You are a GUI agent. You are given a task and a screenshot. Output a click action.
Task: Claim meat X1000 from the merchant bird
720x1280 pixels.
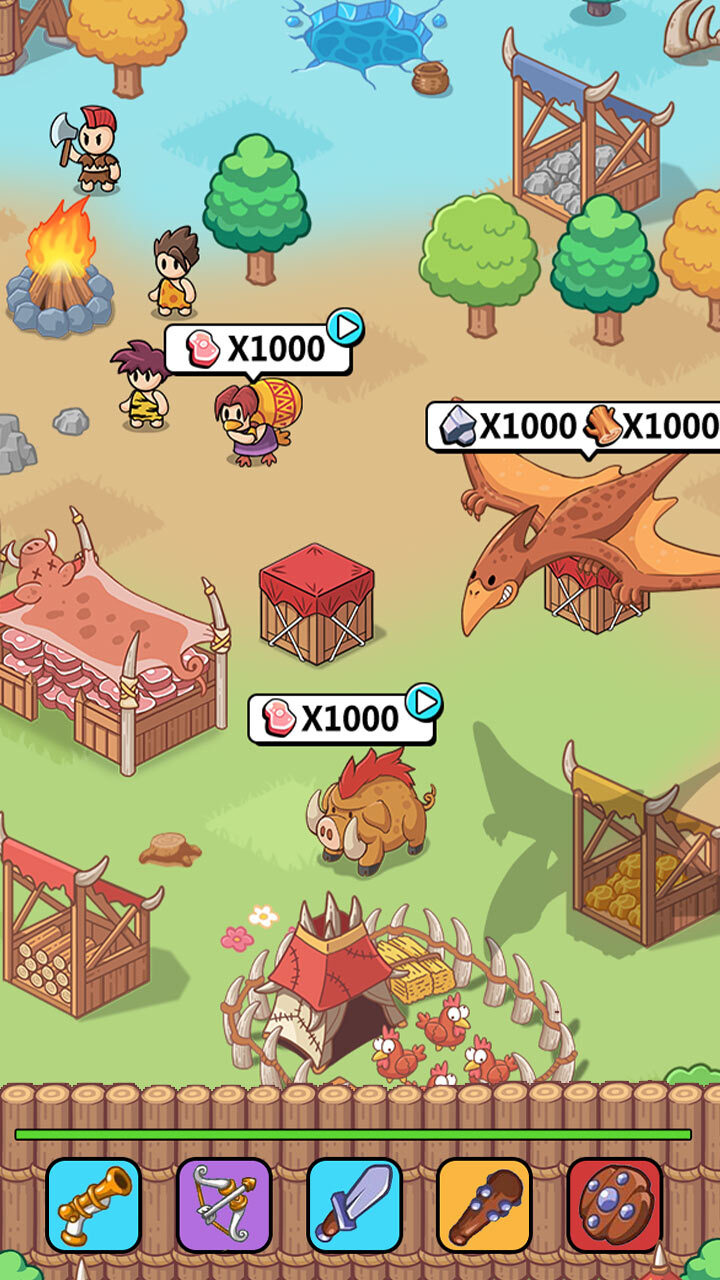(x=260, y=348)
